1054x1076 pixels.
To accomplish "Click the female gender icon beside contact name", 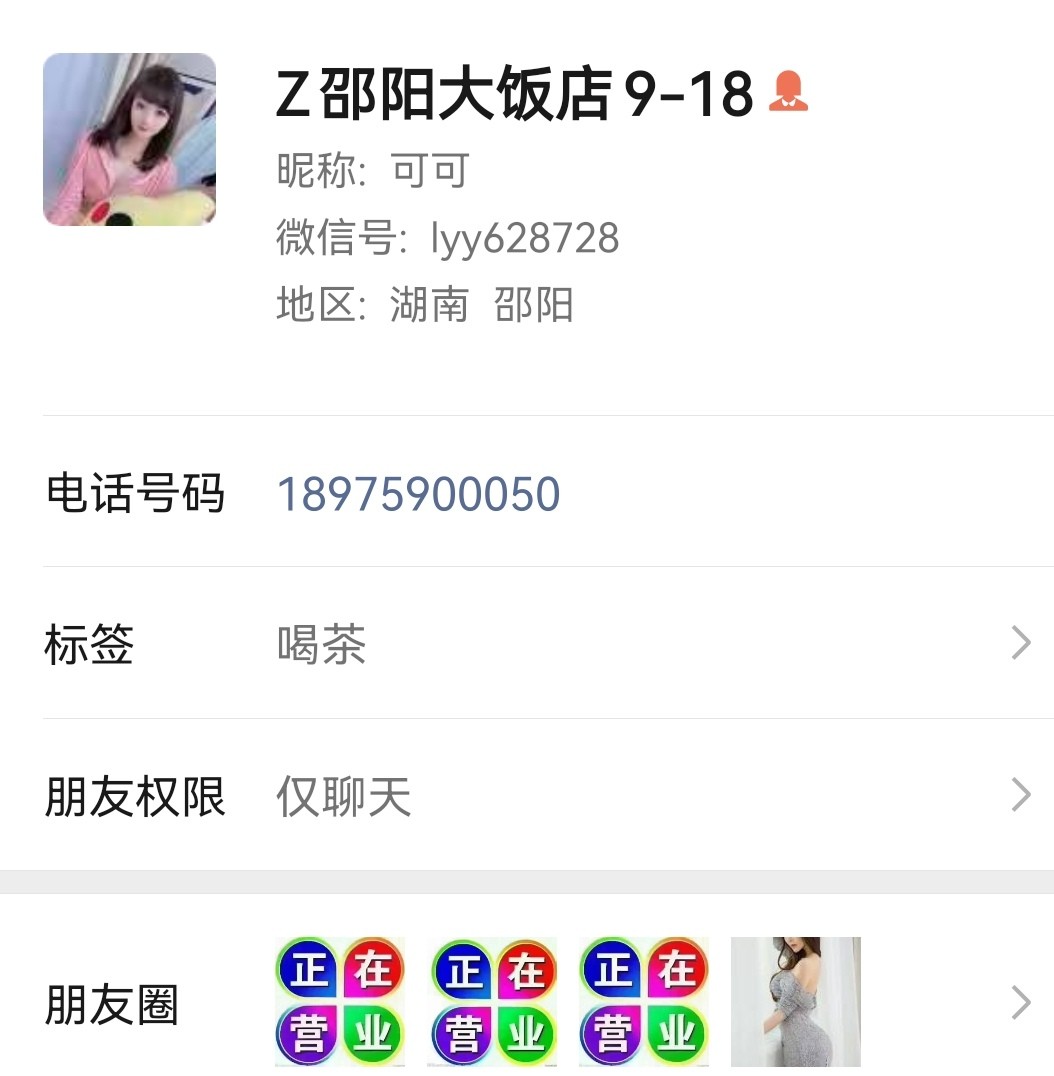I will (x=790, y=94).
